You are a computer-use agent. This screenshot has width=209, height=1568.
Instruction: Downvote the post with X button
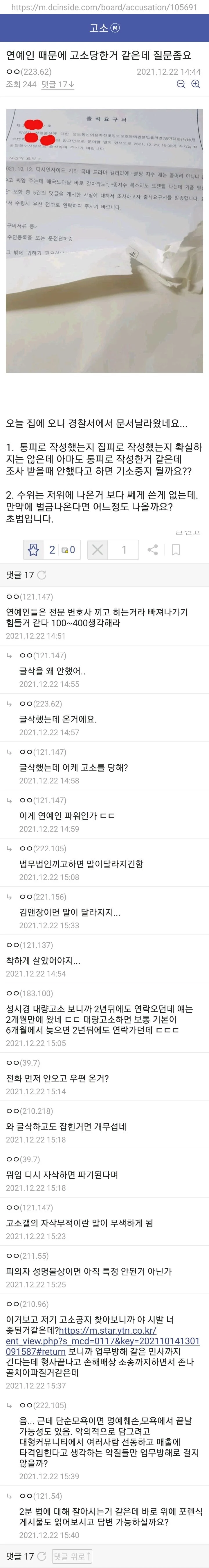(x=97, y=550)
